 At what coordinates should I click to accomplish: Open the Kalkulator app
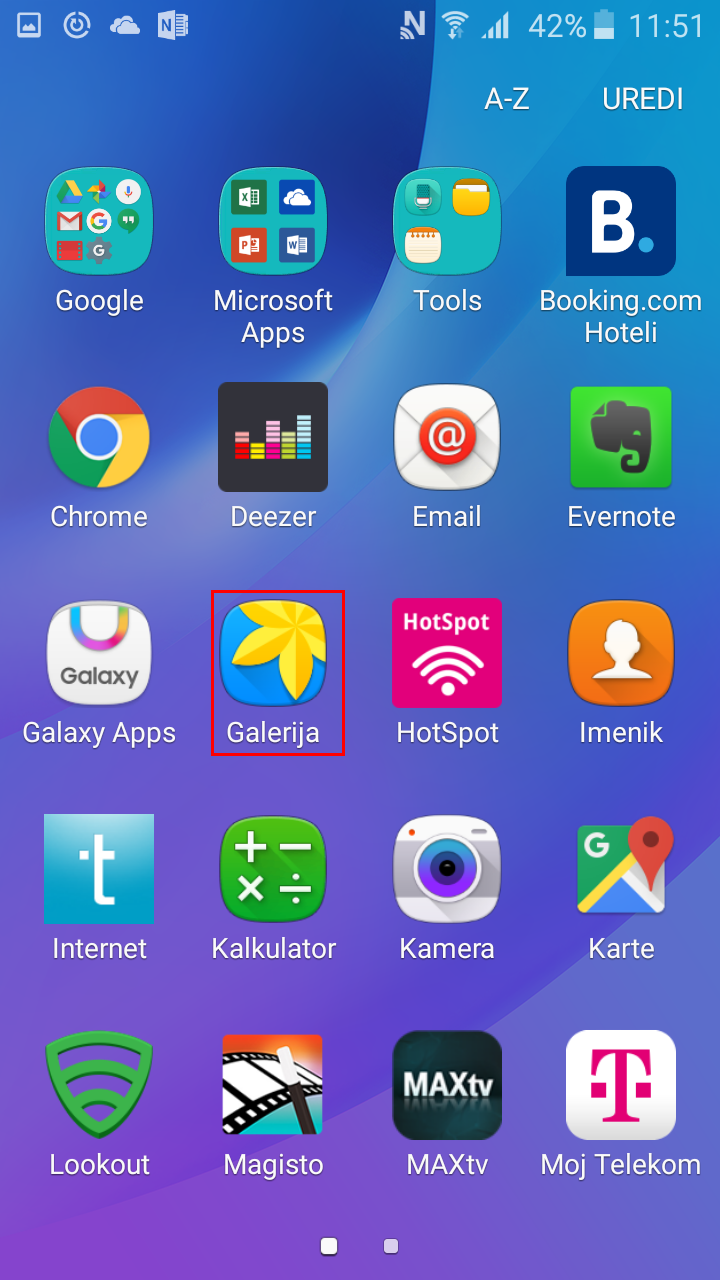coord(273,870)
